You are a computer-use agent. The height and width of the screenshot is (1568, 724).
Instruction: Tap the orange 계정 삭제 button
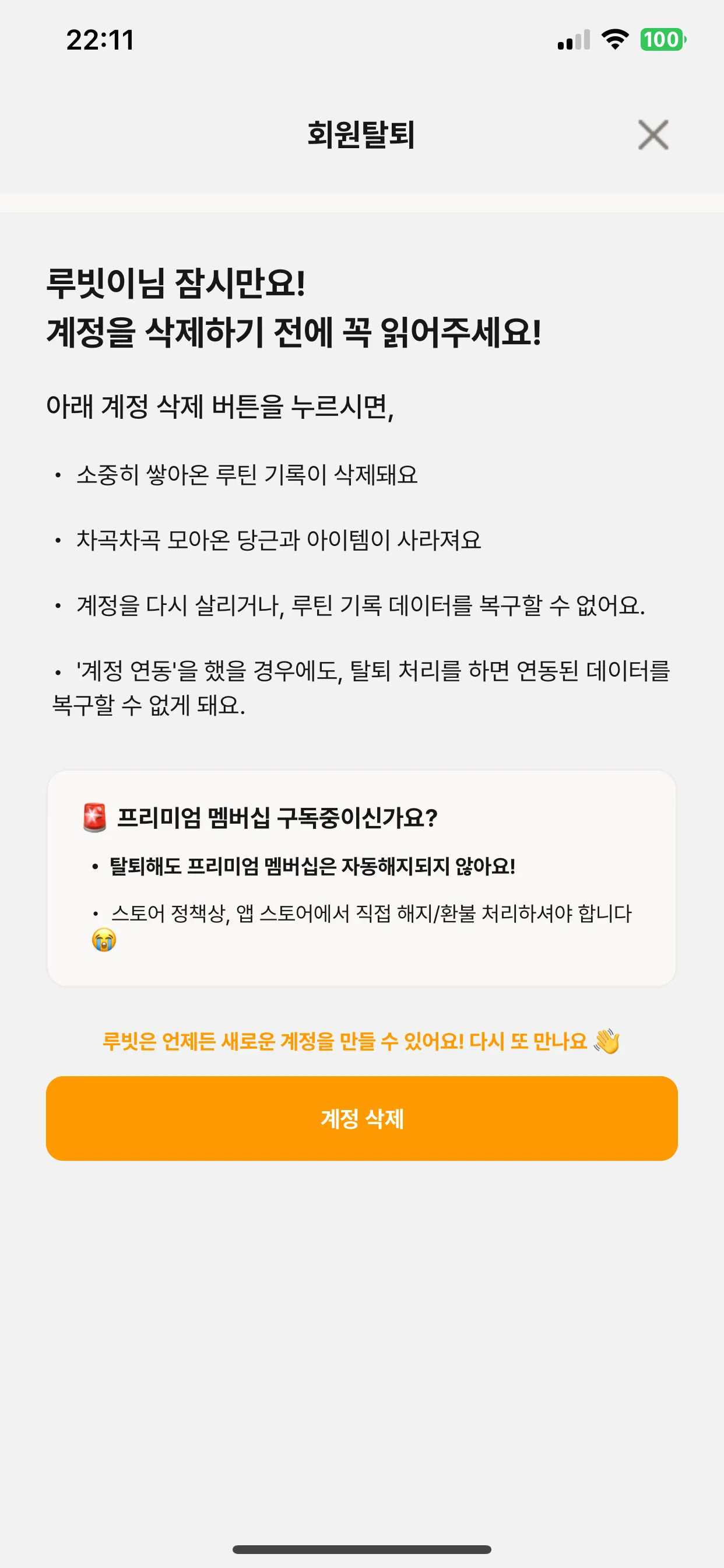tap(362, 1118)
